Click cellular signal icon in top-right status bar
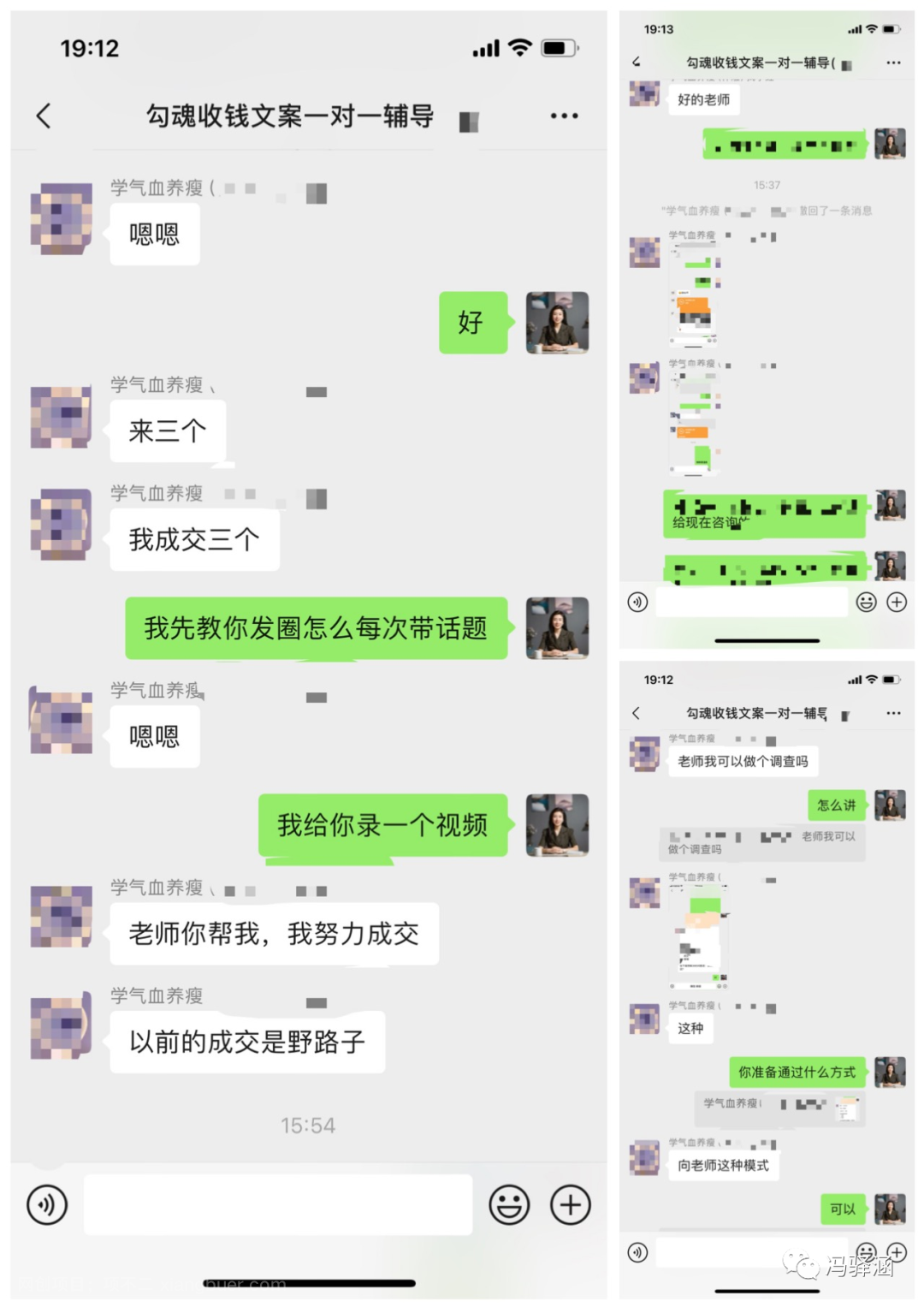 click(x=855, y=28)
